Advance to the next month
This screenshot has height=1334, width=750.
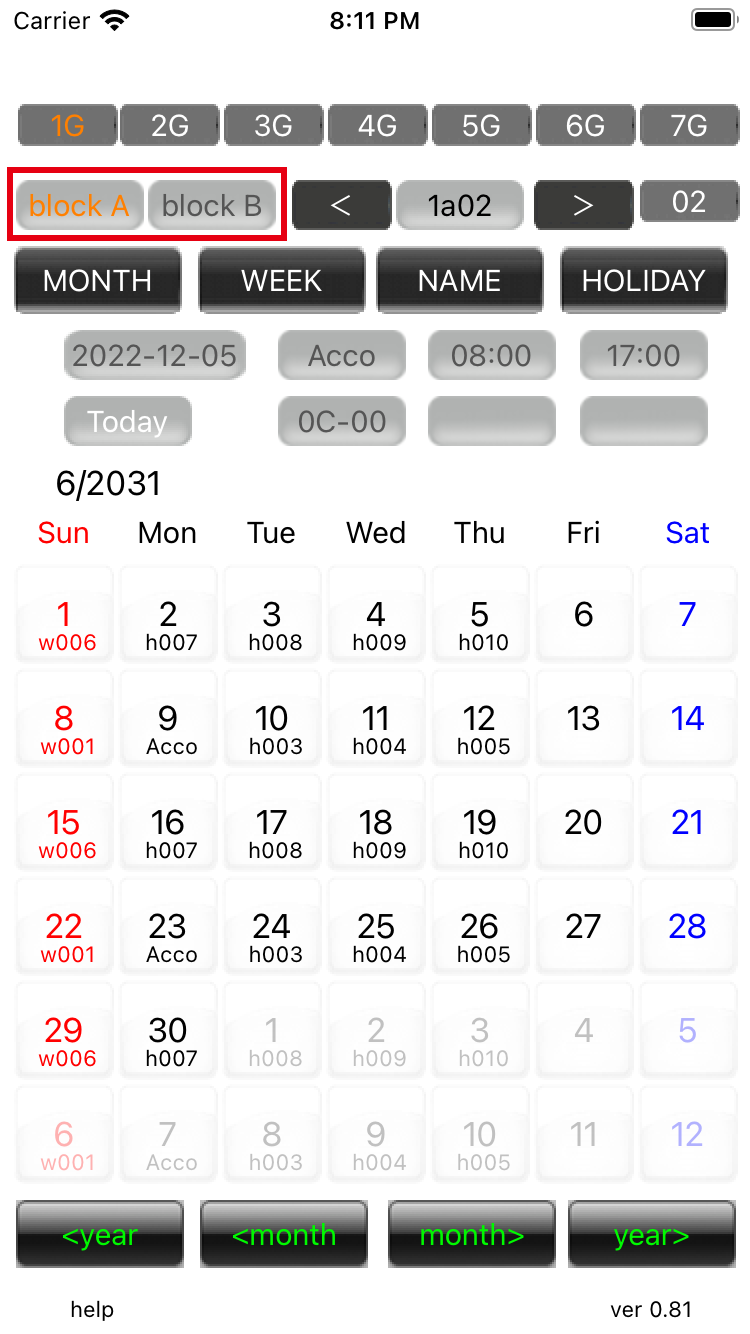click(x=472, y=1235)
